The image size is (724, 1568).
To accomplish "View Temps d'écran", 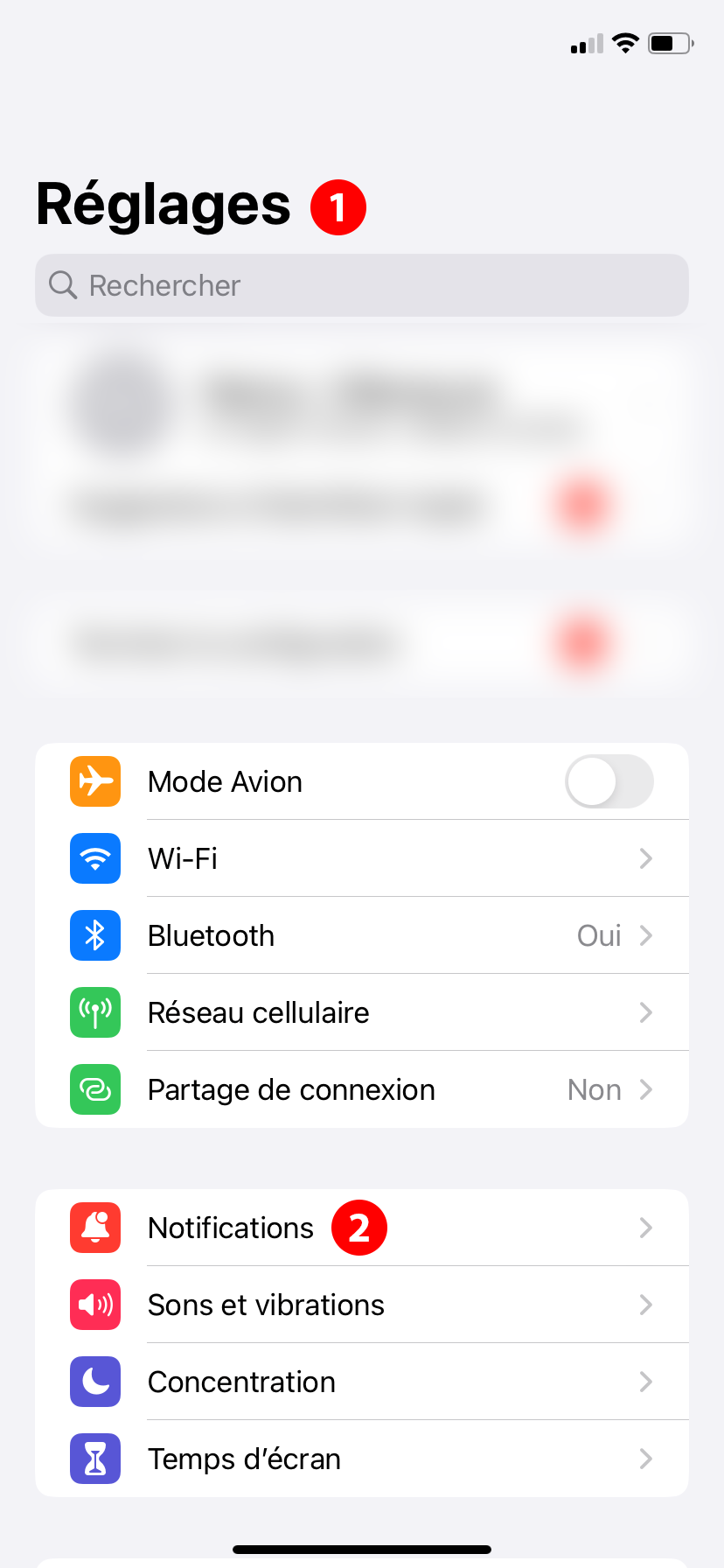I will click(362, 1459).
